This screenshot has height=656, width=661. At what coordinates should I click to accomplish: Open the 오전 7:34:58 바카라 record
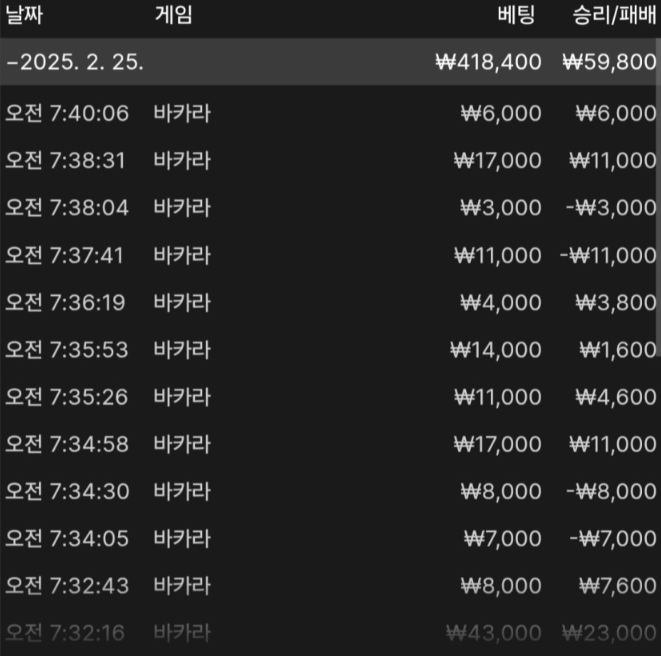coord(330,444)
